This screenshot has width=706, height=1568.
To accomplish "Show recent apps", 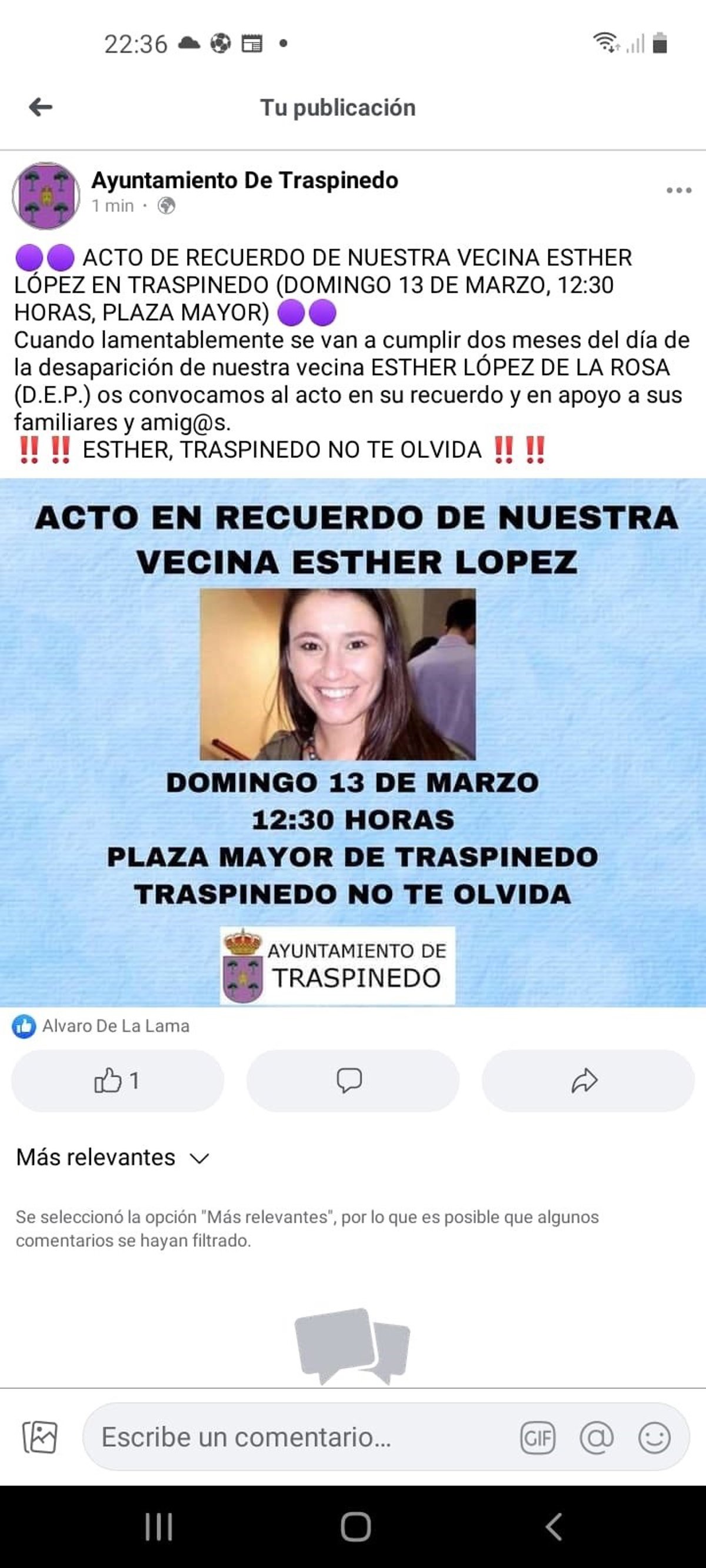I will point(159,1527).
